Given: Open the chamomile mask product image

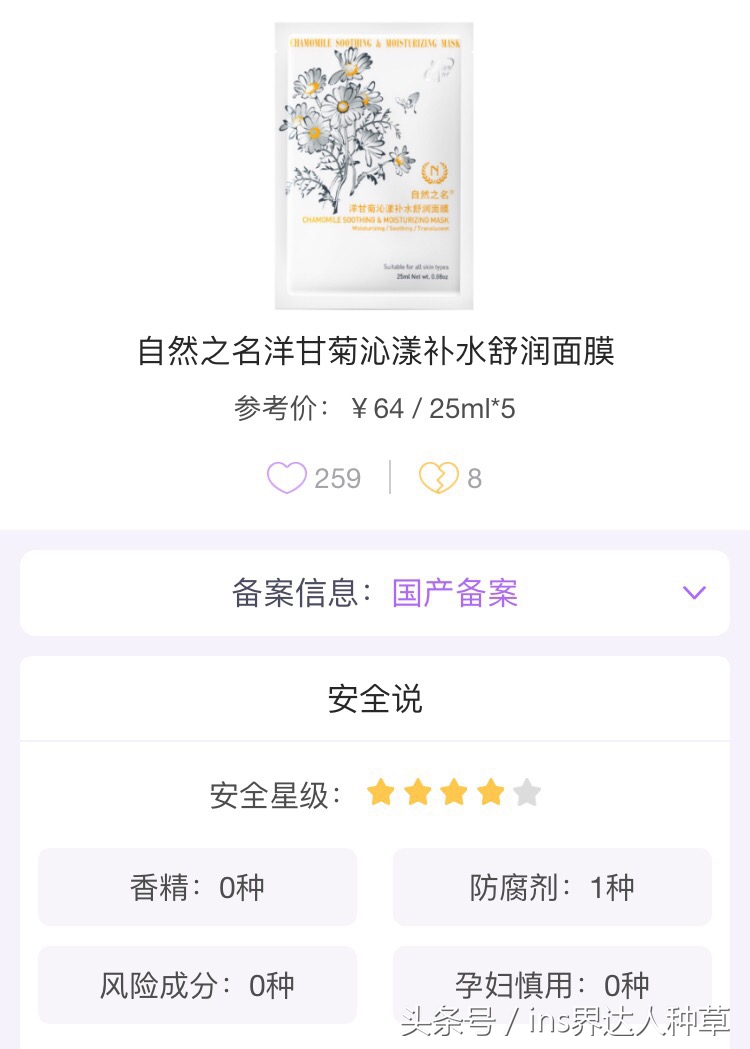Looking at the screenshot, I should click(x=374, y=166).
